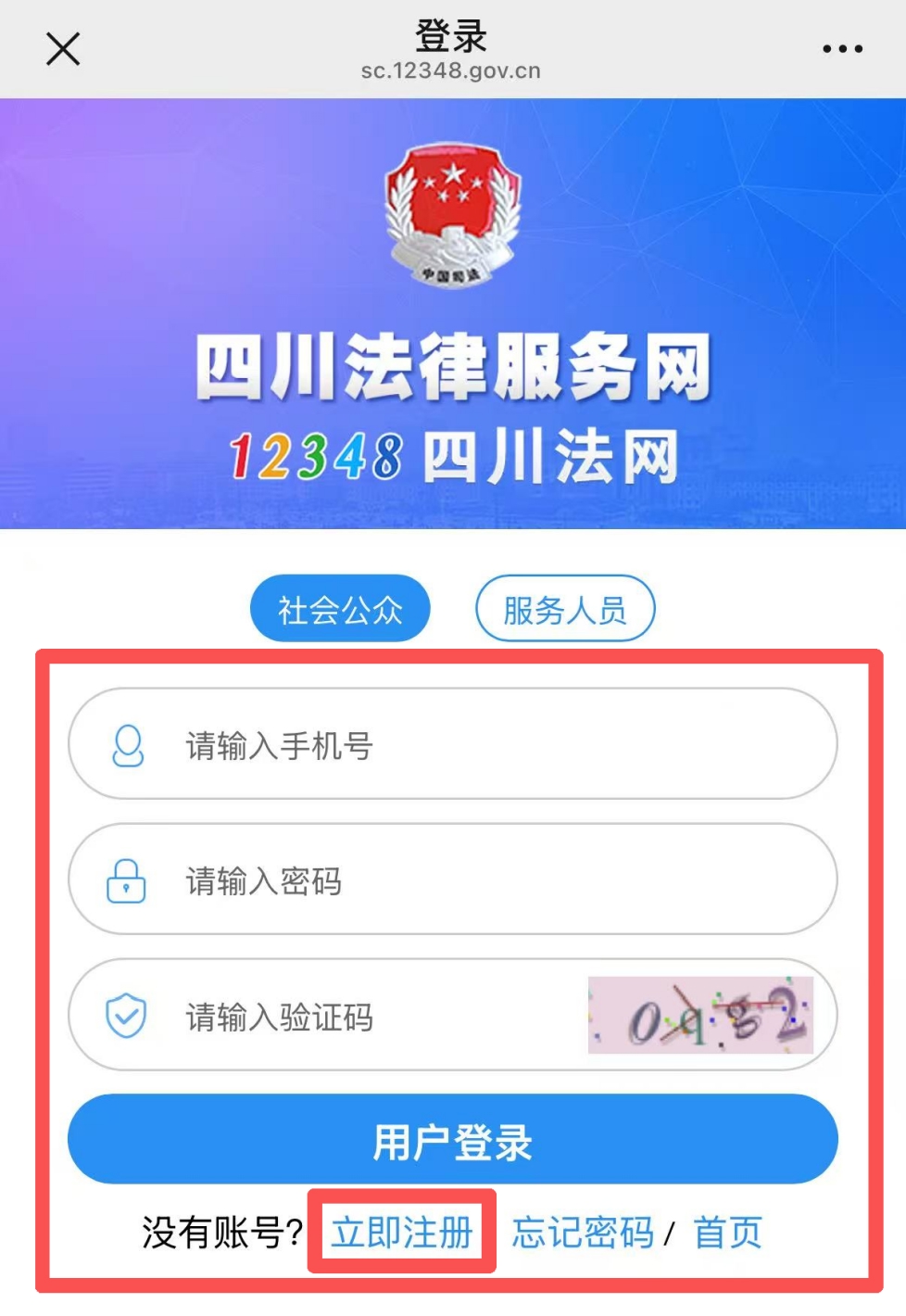Tap the 用户登录 button
The image size is (906, 1316).
point(452,1140)
